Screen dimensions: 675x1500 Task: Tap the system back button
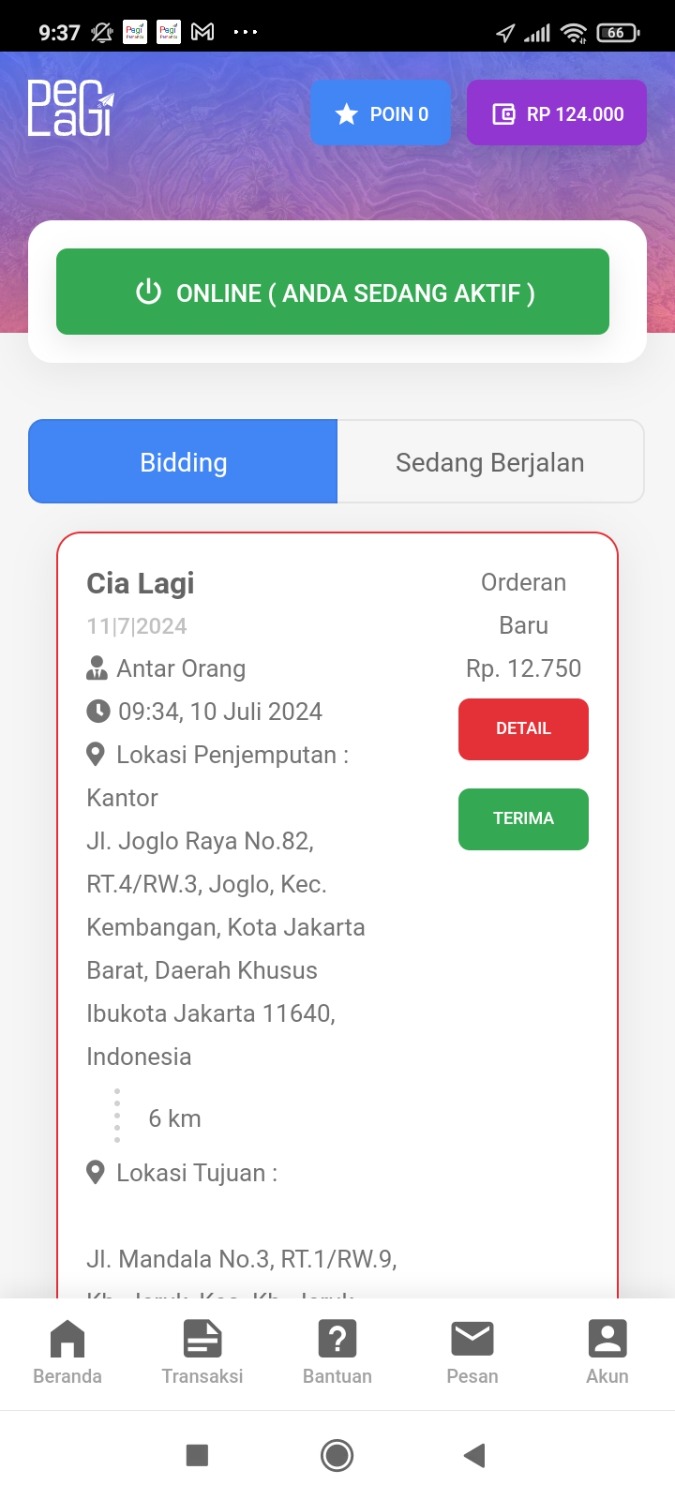475,1455
